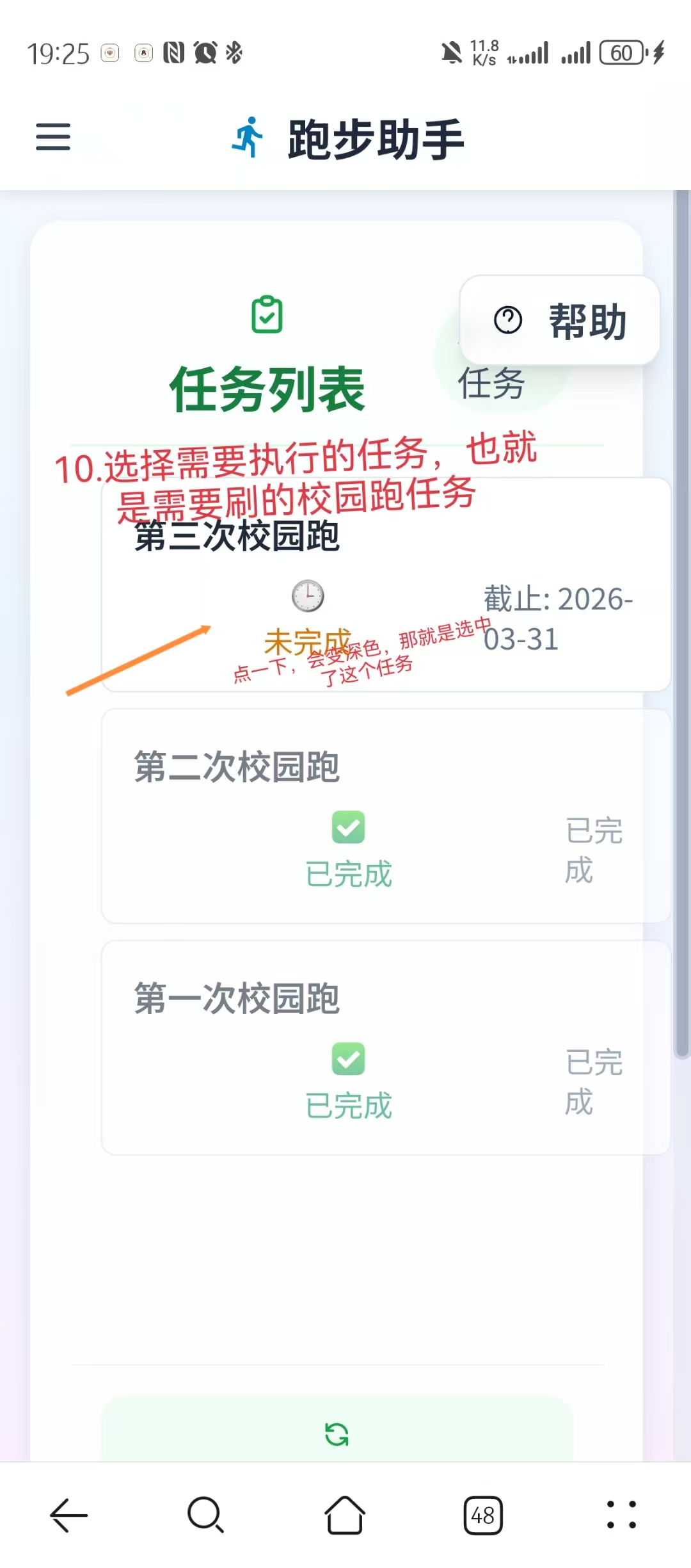Select the 第二次校园跑 task card
This screenshot has width=691, height=1568.
(x=386, y=816)
